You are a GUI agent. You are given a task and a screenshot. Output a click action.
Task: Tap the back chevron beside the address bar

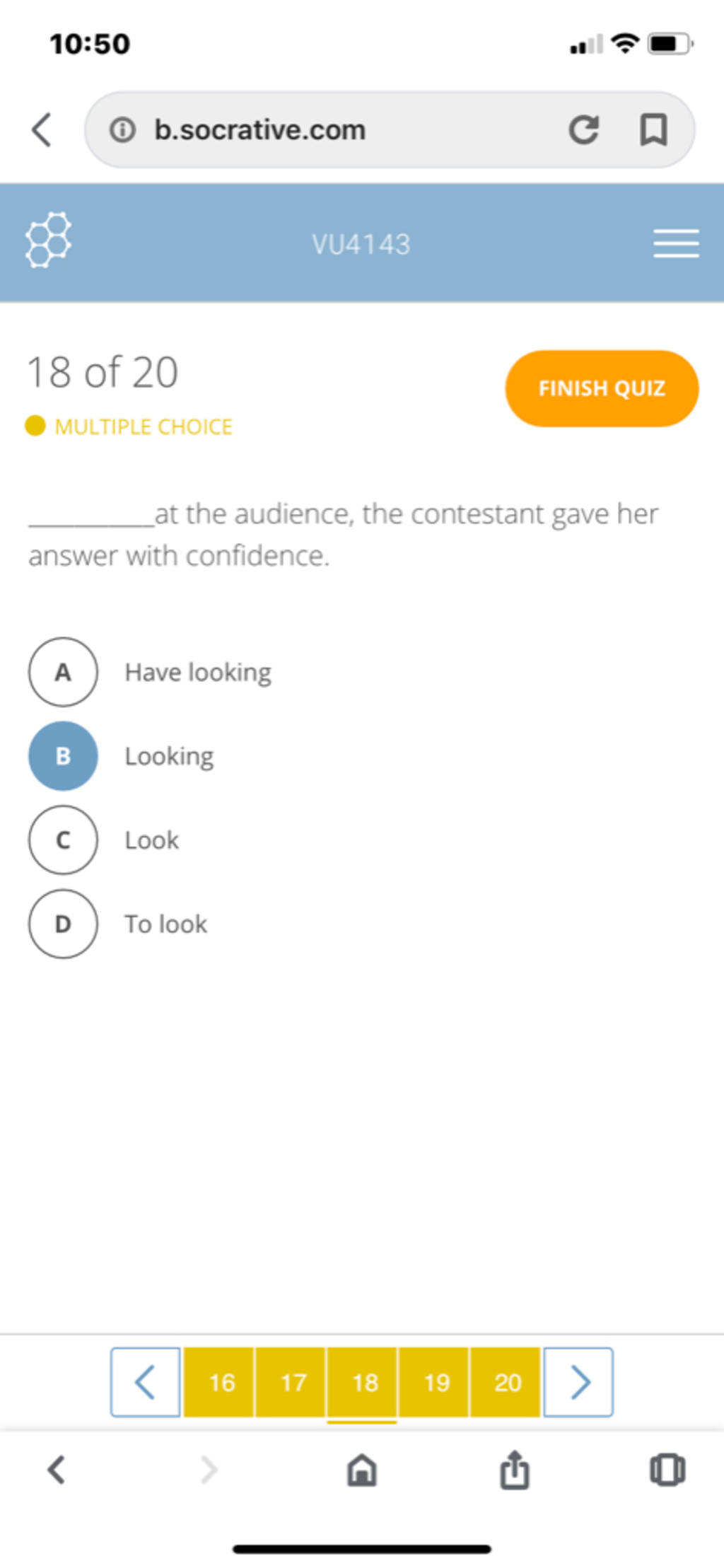pos(42,129)
